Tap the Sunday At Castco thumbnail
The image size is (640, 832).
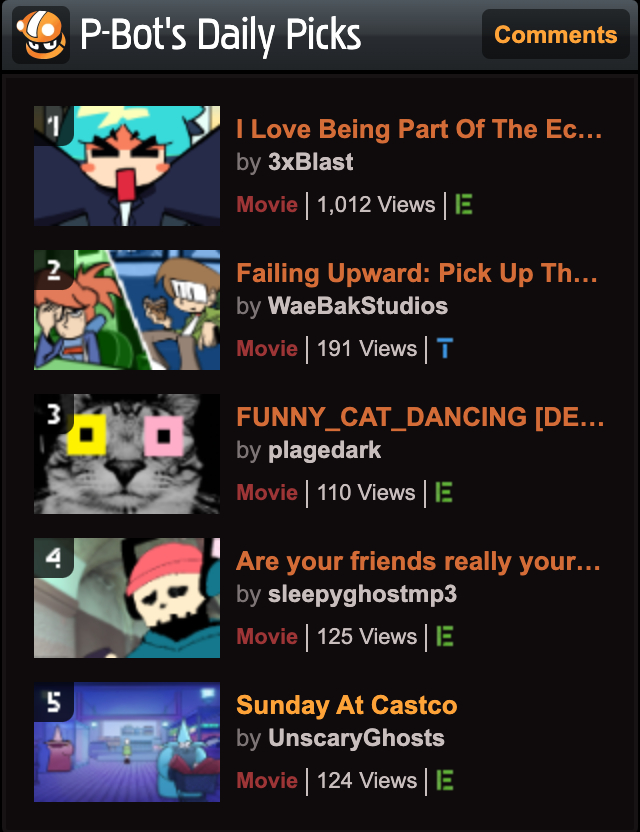(127, 742)
